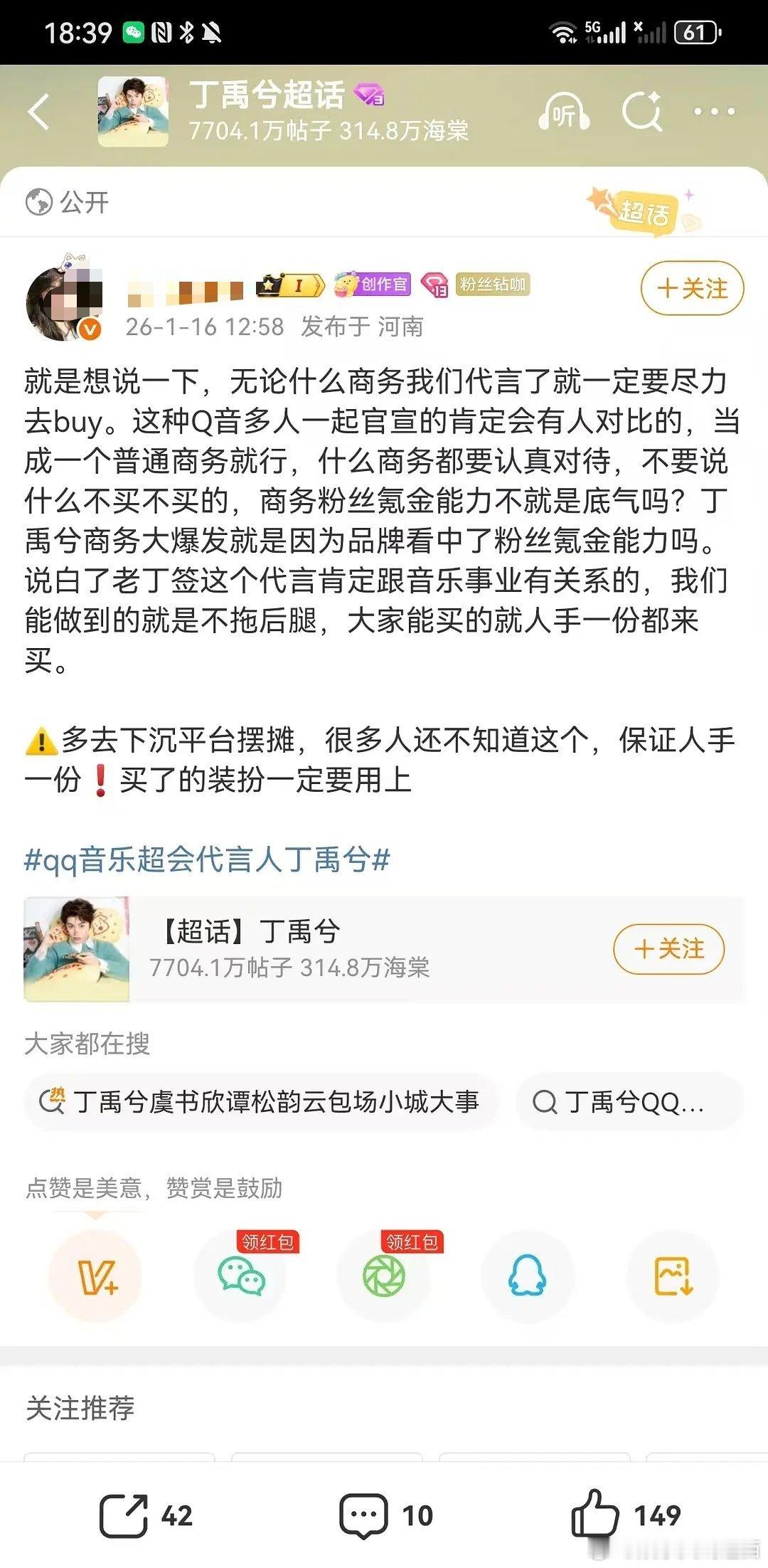Follow the post author with 关注 button

(690, 288)
